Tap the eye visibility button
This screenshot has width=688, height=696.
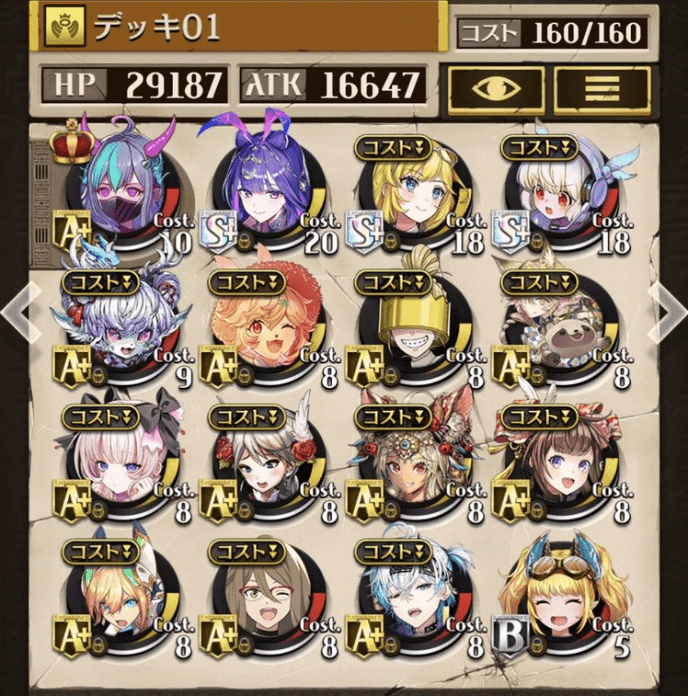496,87
